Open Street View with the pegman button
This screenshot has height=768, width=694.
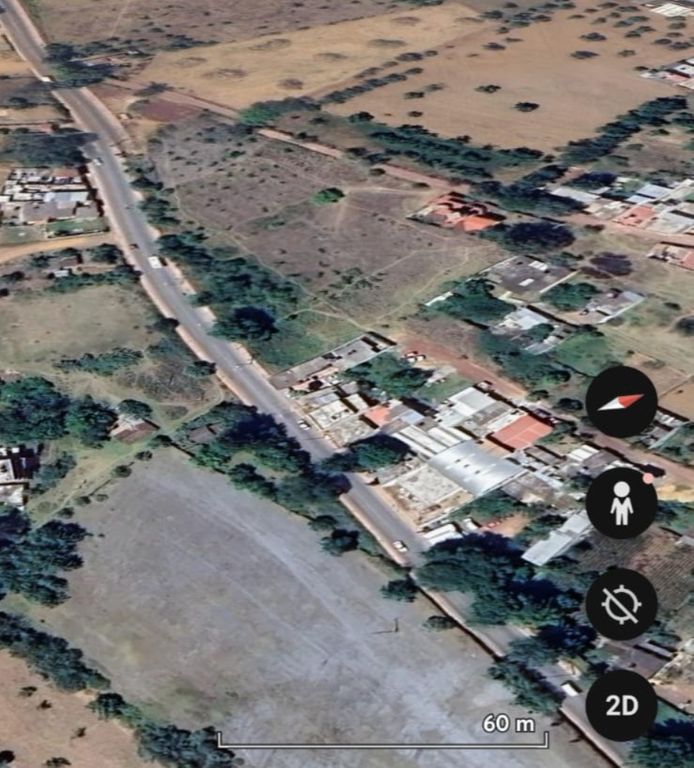[621, 503]
